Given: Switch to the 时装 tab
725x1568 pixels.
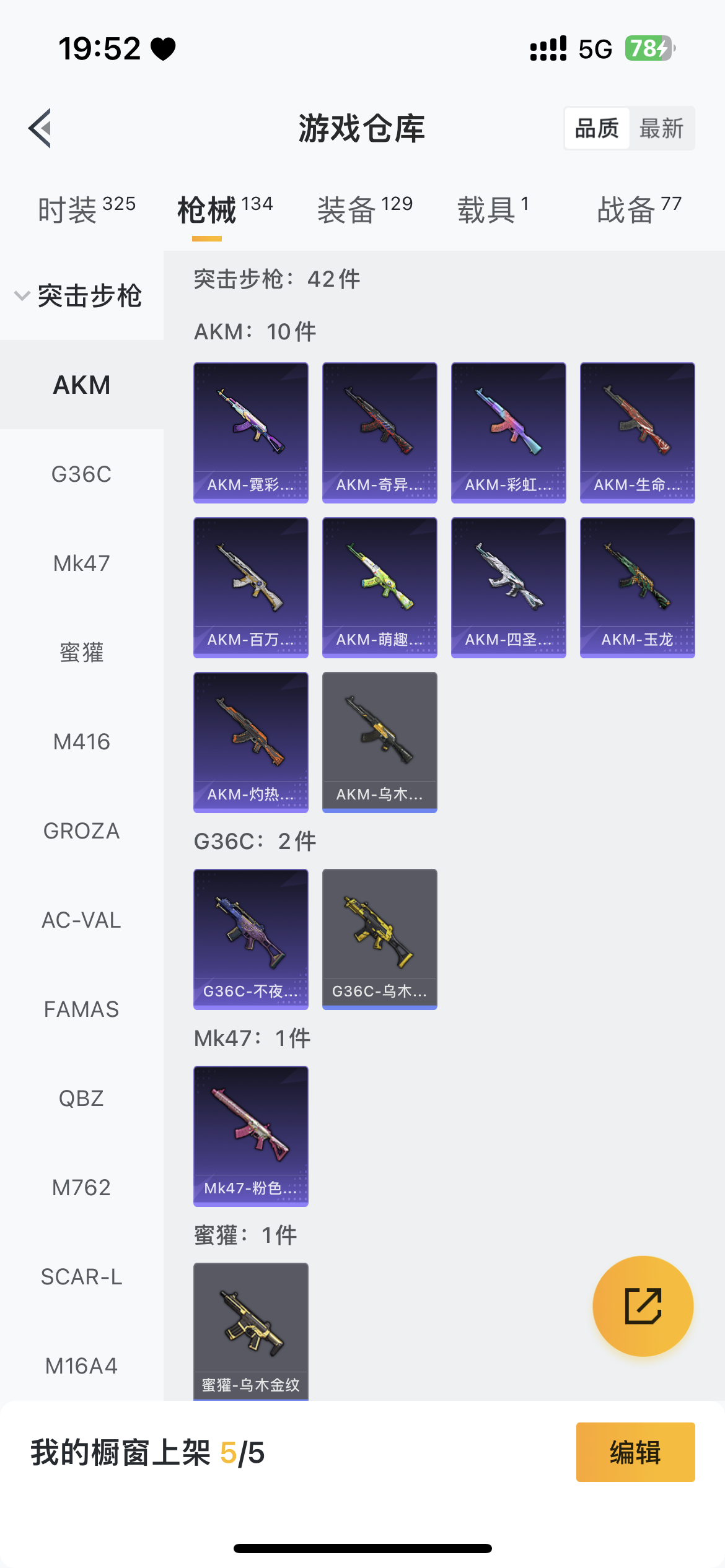Looking at the screenshot, I should pyautogui.click(x=86, y=209).
